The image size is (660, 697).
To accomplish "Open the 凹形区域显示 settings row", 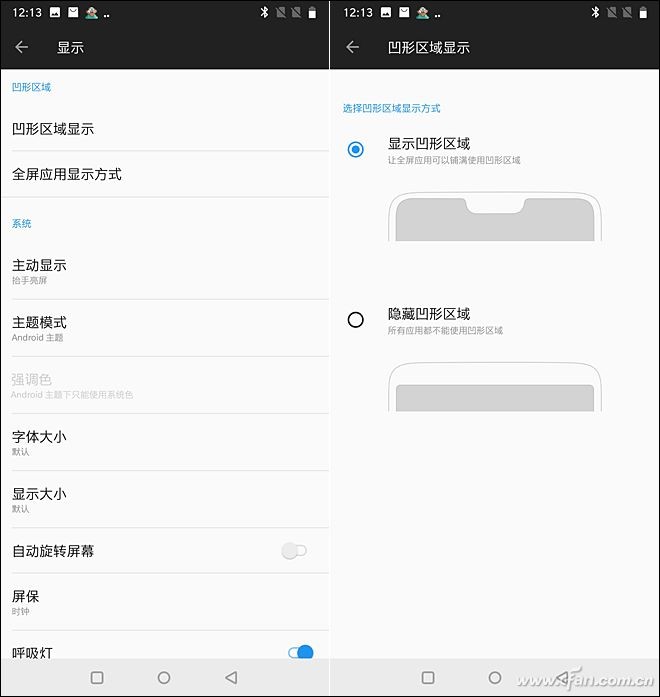I will click(165, 129).
